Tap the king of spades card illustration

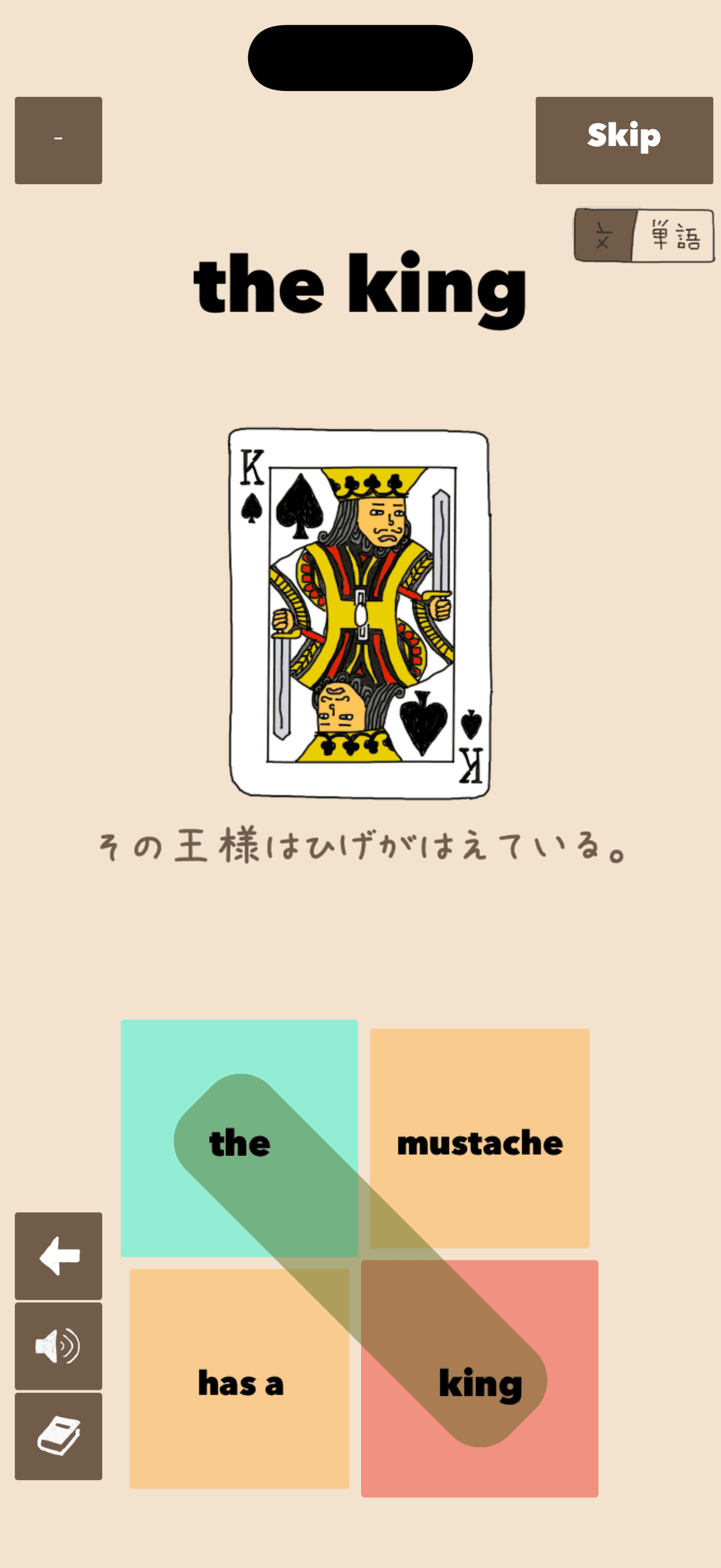pos(359,612)
